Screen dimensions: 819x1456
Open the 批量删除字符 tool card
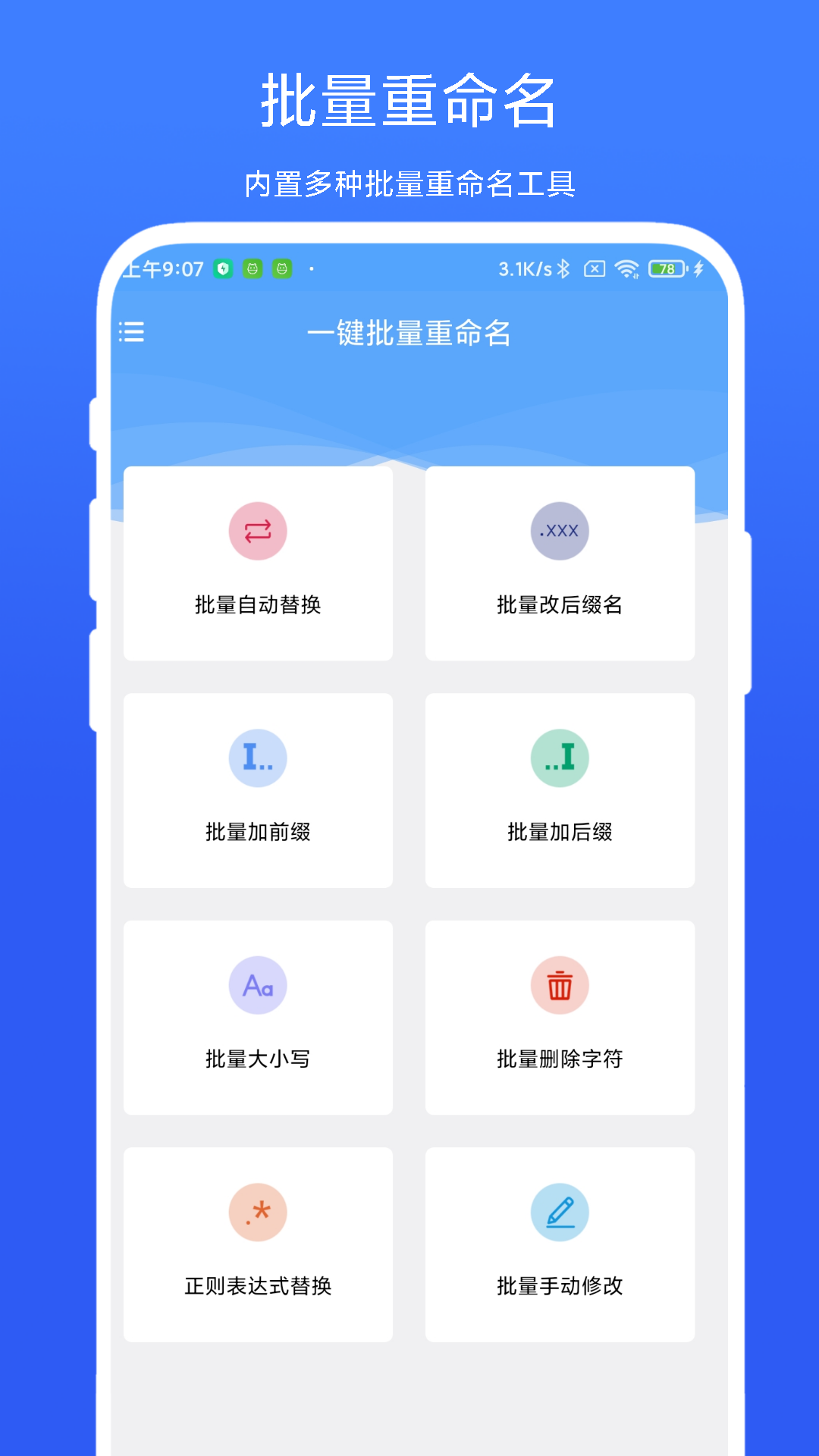click(560, 1018)
